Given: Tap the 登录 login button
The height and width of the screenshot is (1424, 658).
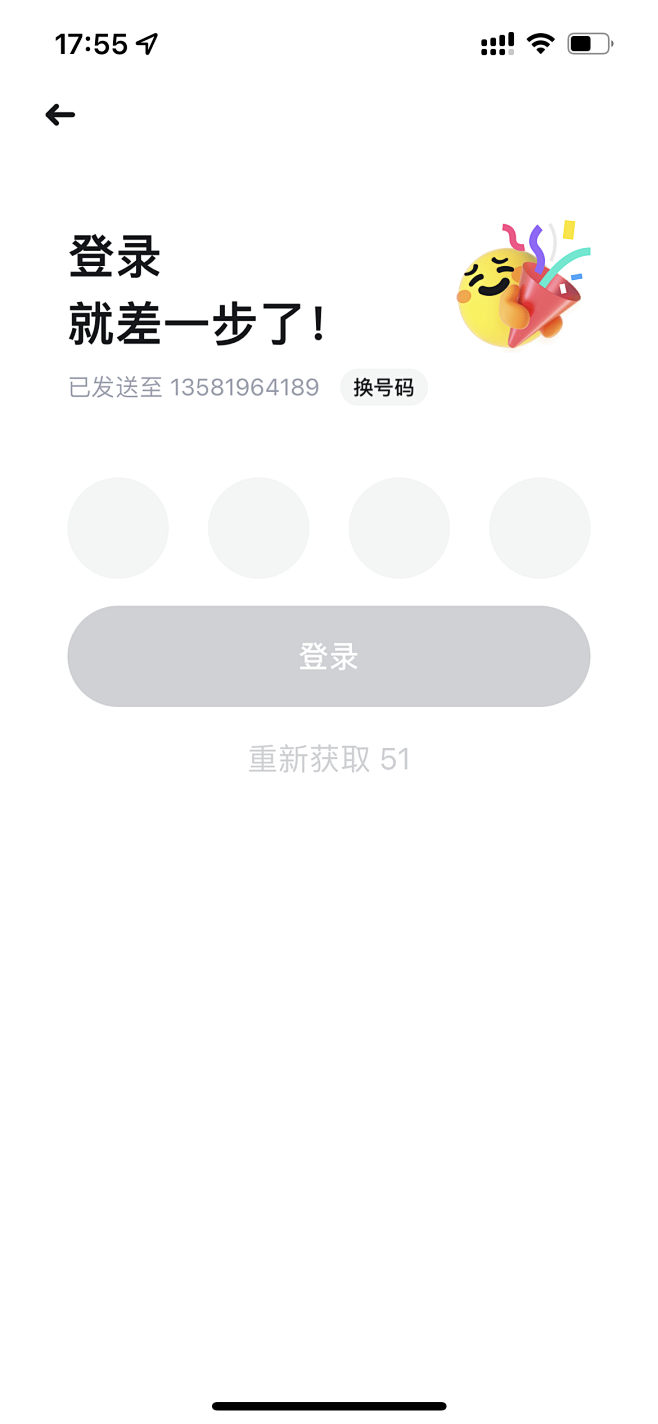Looking at the screenshot, I should click(x=329, y=656).
